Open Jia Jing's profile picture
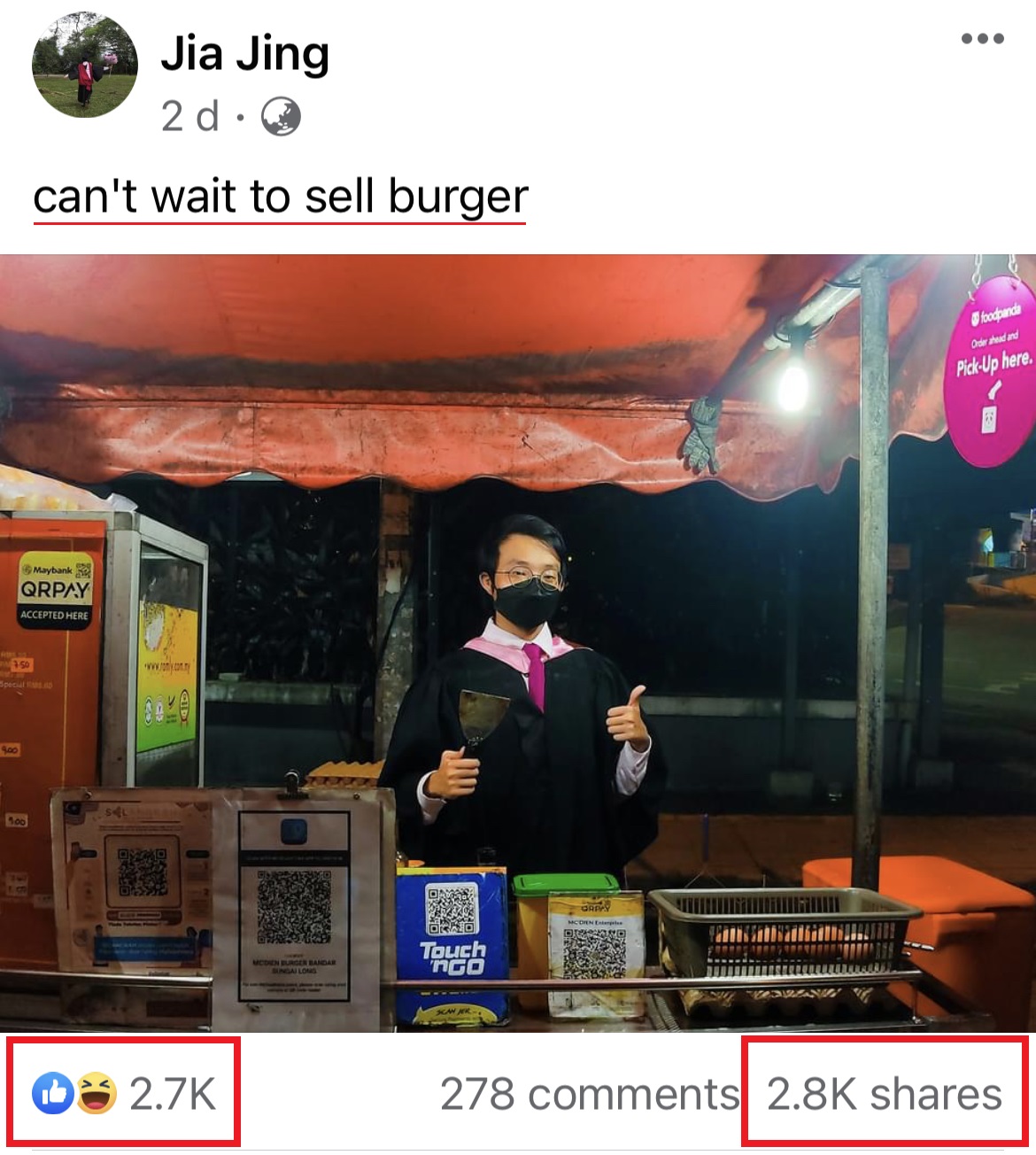This screenshot has width=1036, height=1155. point(85,65)
